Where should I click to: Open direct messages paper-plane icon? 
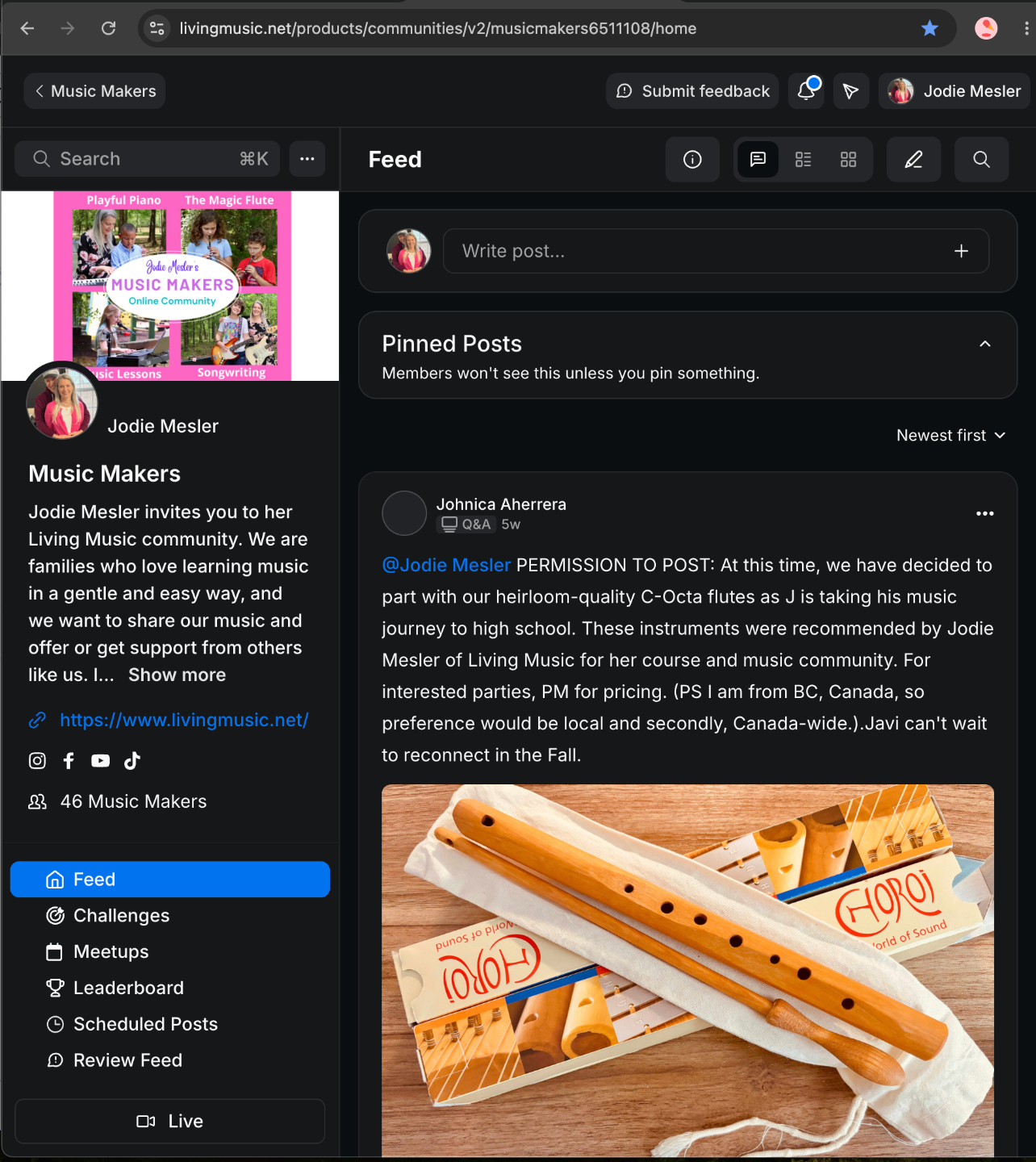tap(850, 91)
